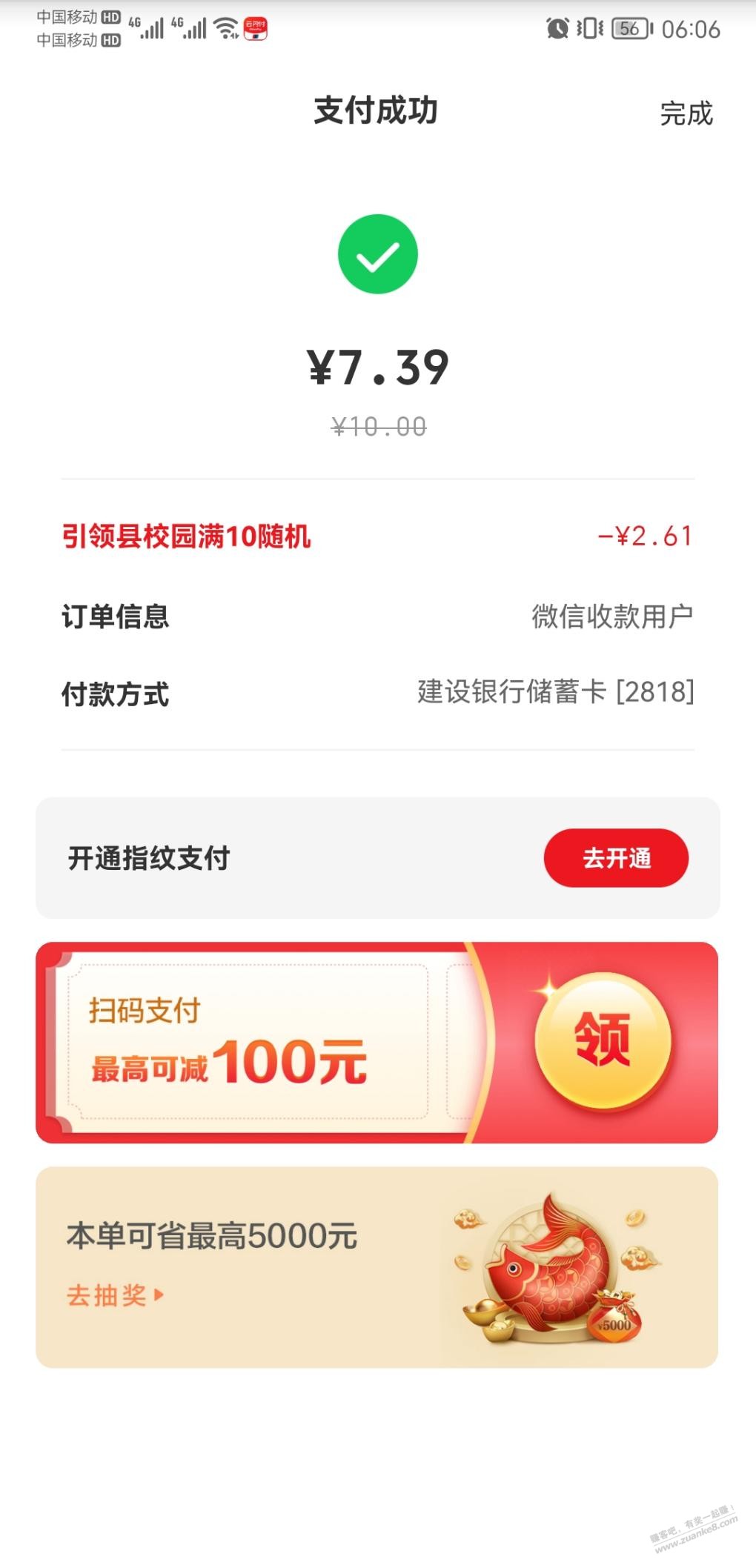Tap 去开通 to enable fingerprint payment
756x1568 pixels.
click(616, 858)
